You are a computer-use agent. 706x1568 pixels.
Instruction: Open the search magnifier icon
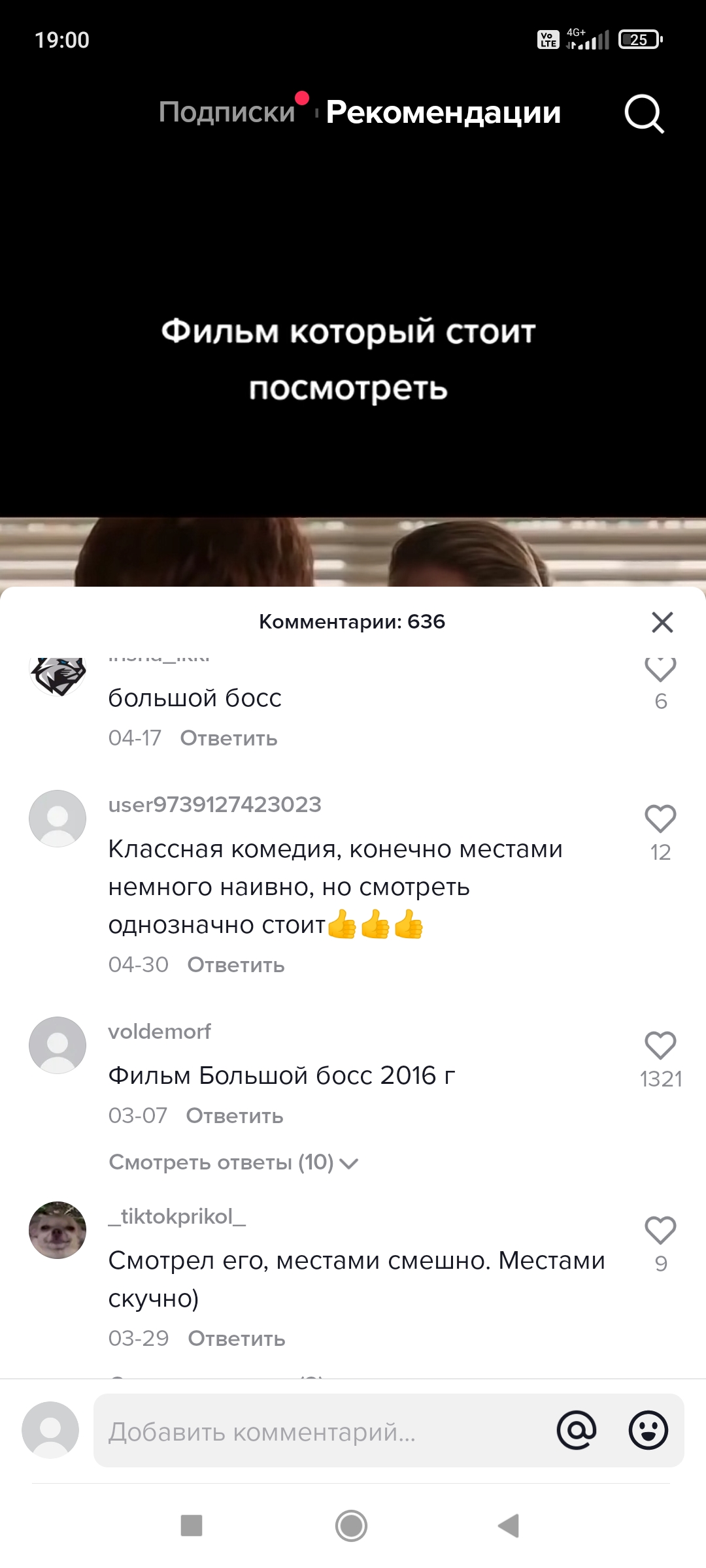[644, 114]
